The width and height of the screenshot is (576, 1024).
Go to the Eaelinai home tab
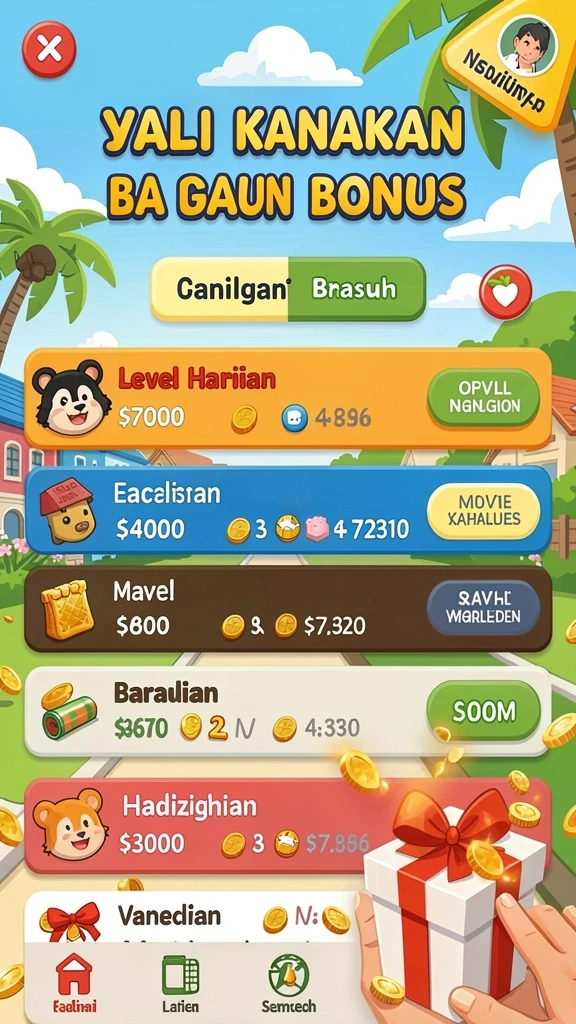click(x=74, y=984)
